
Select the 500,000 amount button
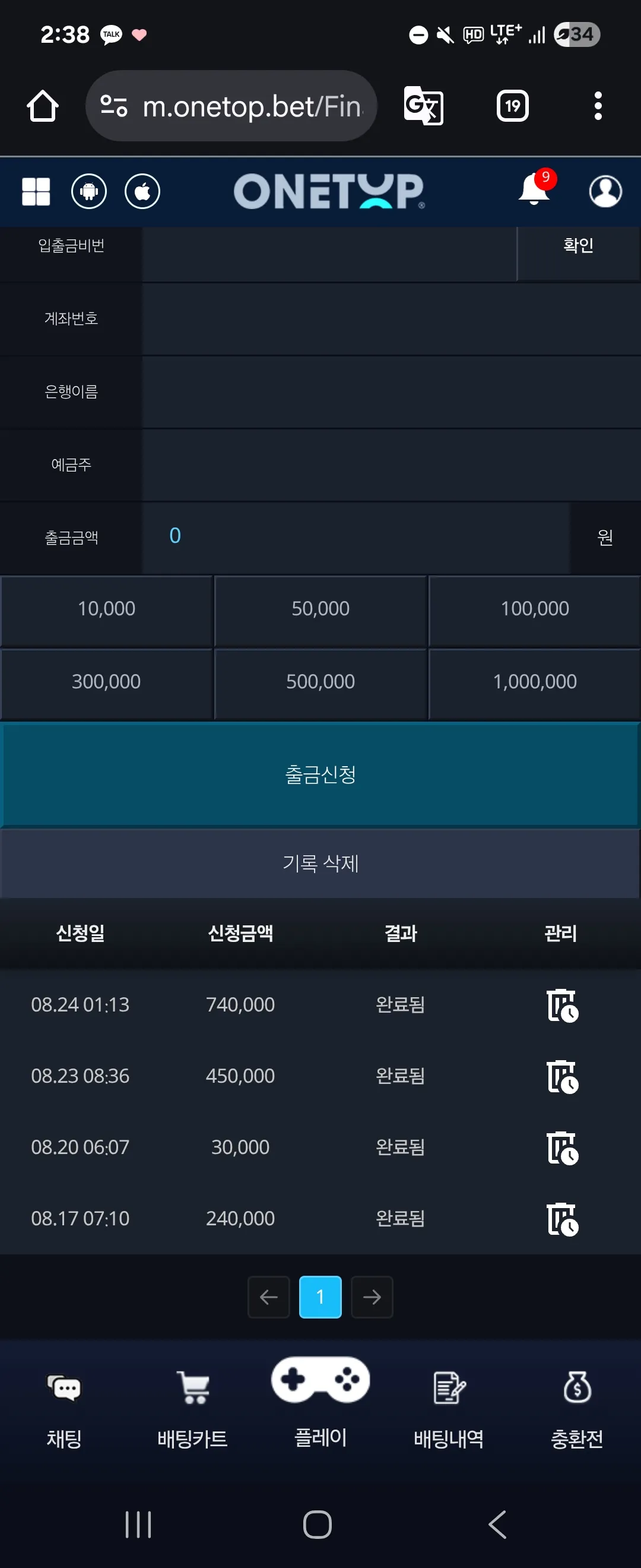320,682
